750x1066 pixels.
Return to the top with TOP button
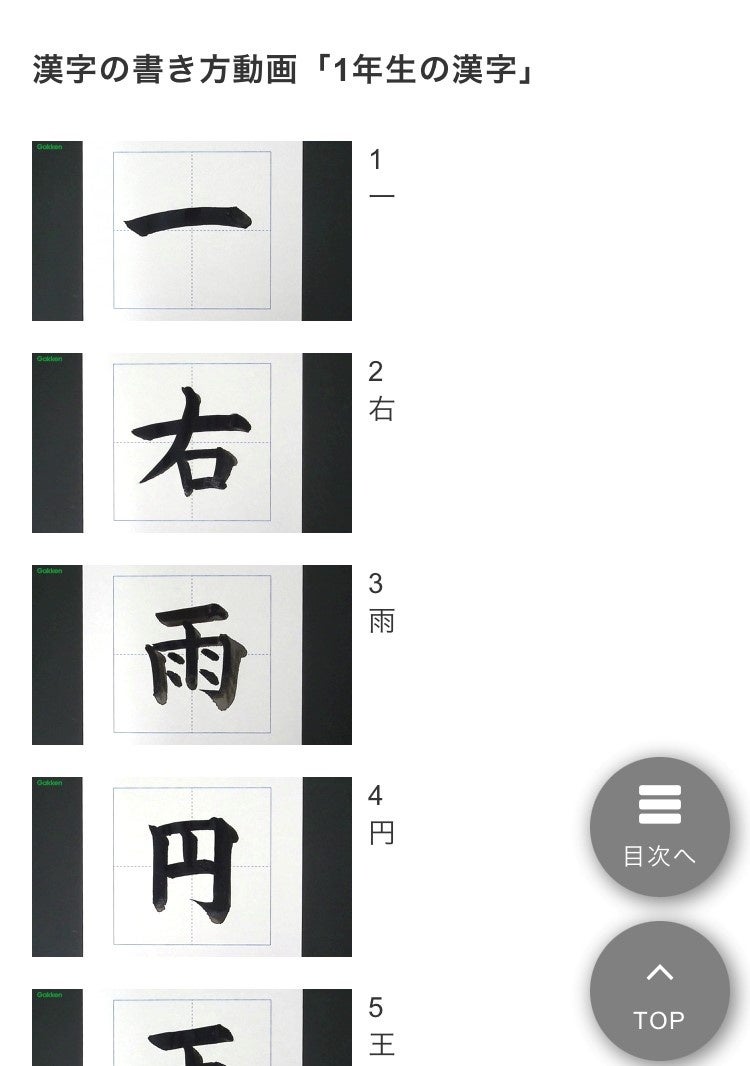tap(660, 991)
